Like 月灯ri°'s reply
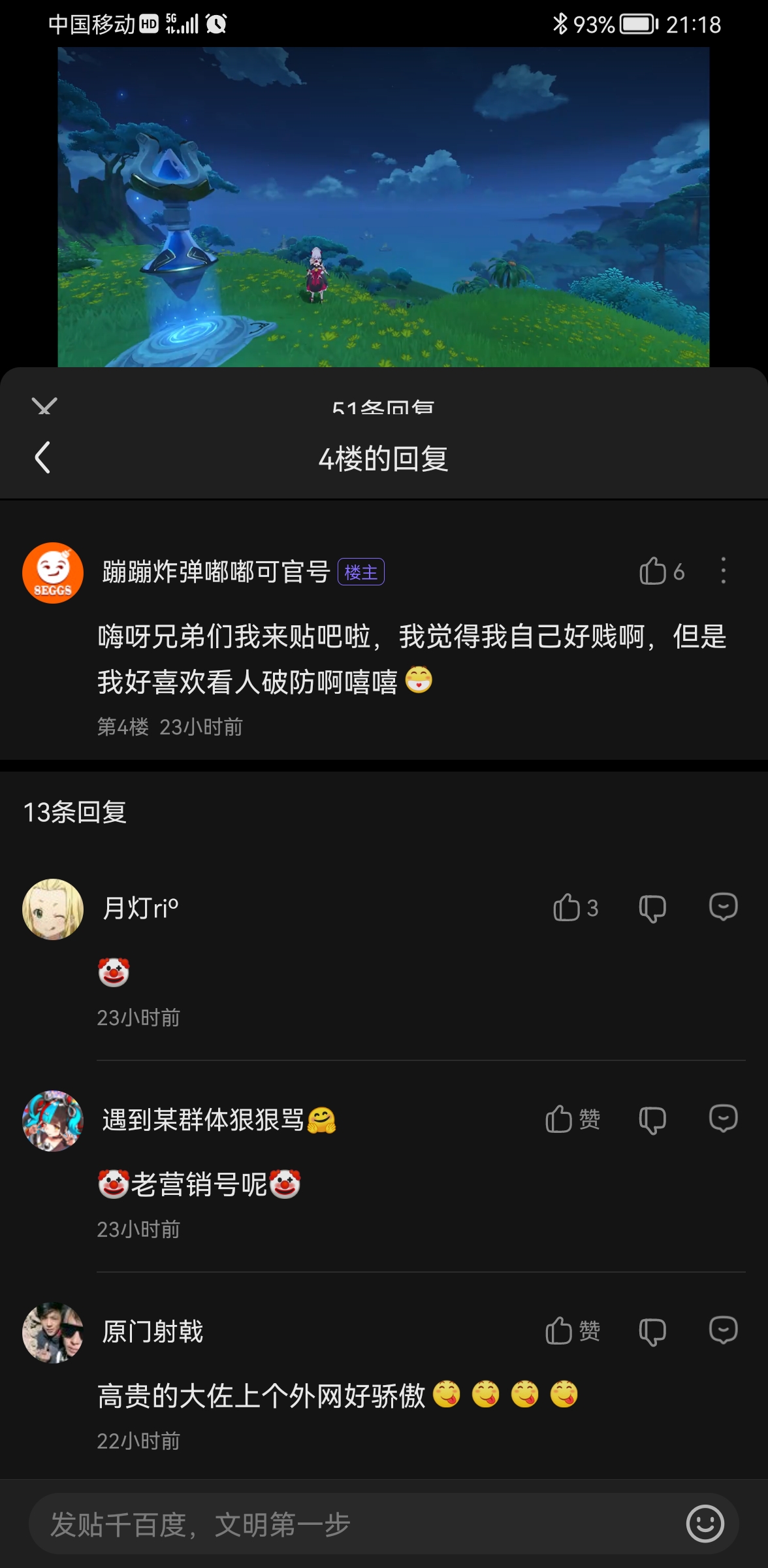This screenshot has width=768, height=1568. click(567, 907)
